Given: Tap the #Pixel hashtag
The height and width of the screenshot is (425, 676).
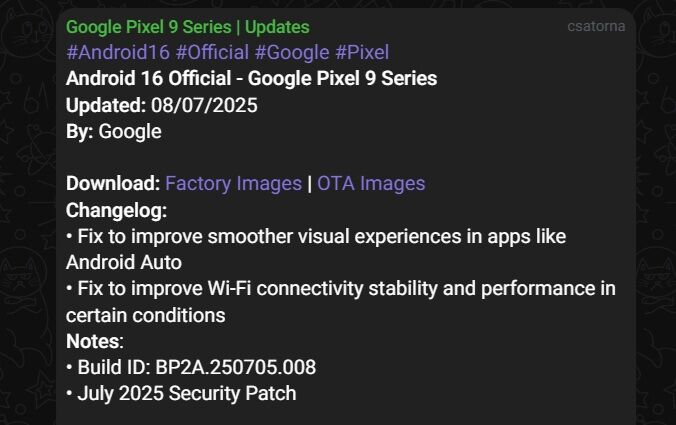Looking at the screenshot, I should coord(363,53).
